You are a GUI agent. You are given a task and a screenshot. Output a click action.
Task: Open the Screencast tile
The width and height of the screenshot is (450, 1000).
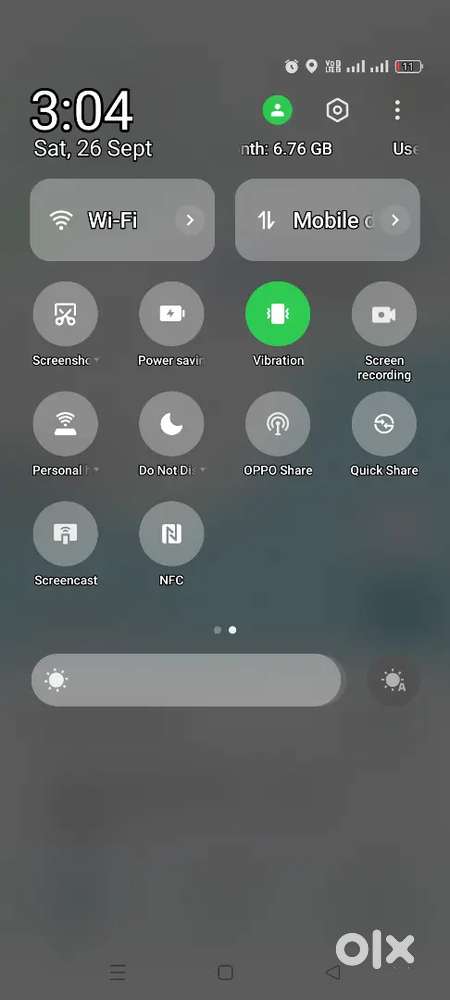(x=65, y=534)
